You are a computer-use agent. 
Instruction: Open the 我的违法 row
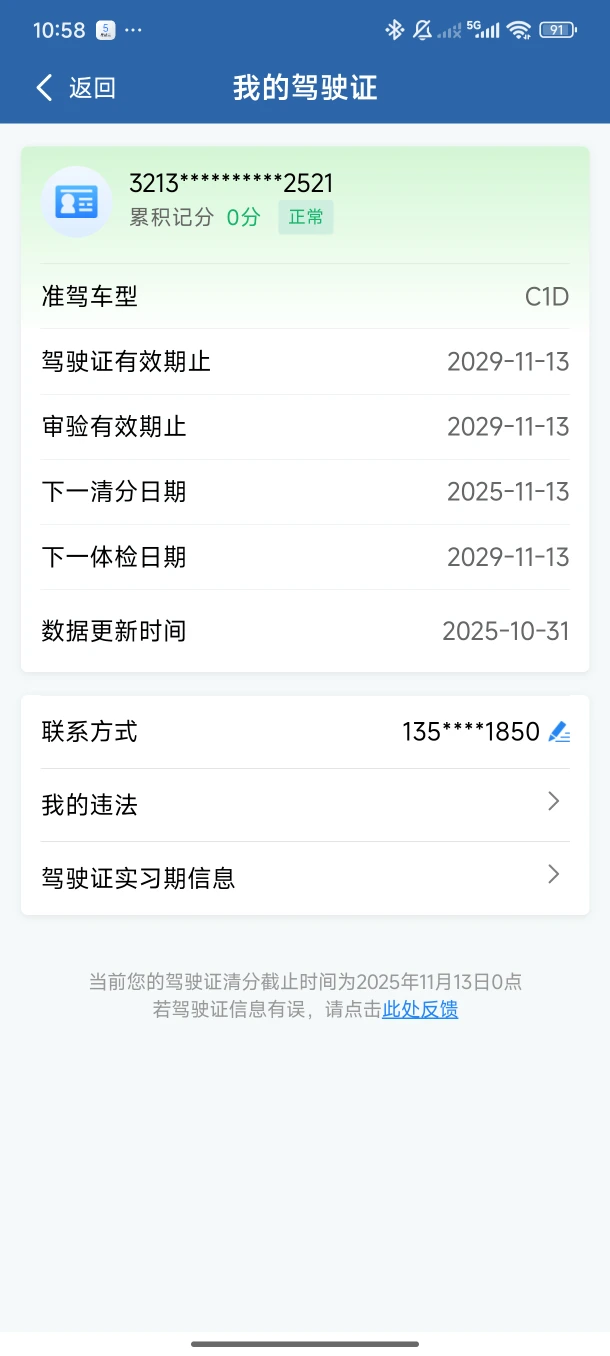[x=304, y=805]
